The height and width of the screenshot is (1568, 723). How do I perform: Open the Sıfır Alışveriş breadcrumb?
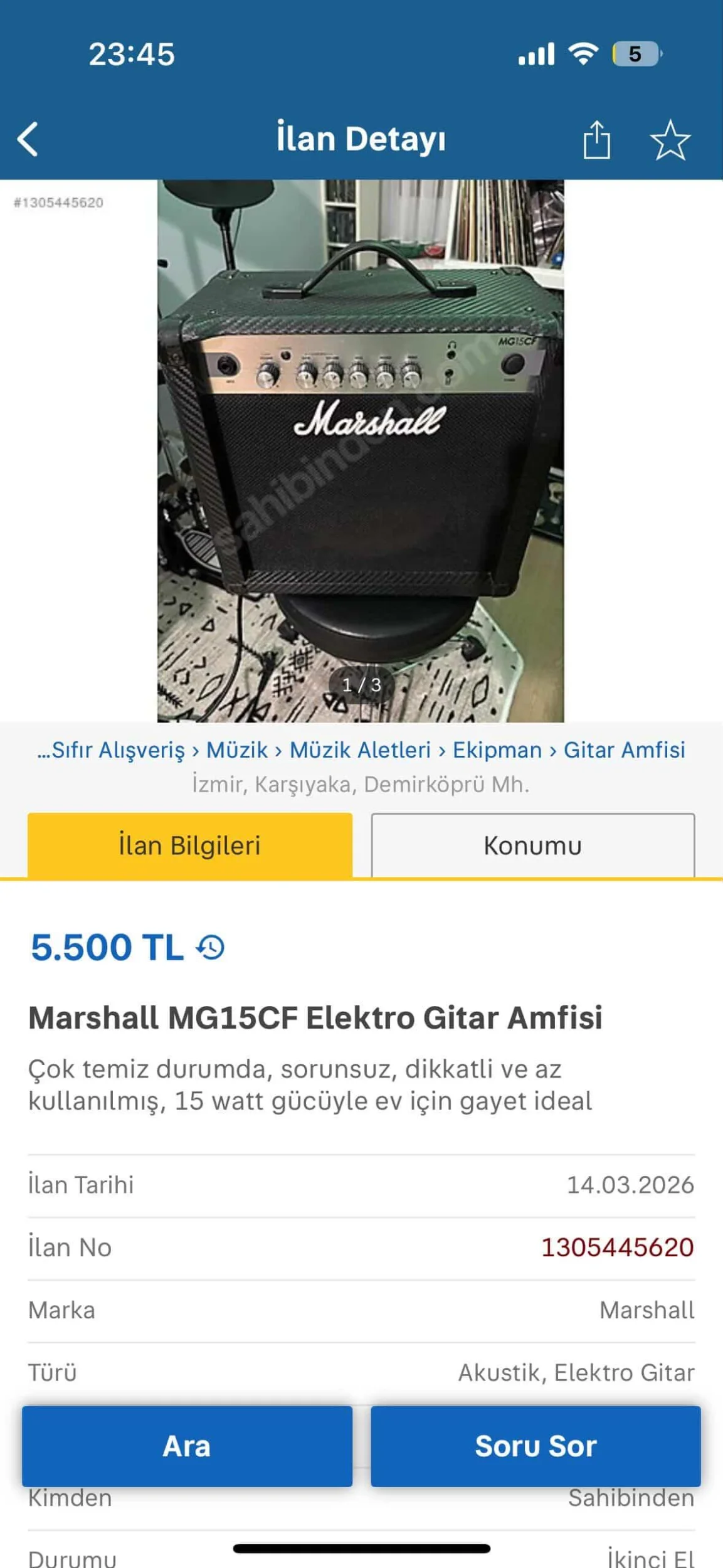(x=112, y=750)
